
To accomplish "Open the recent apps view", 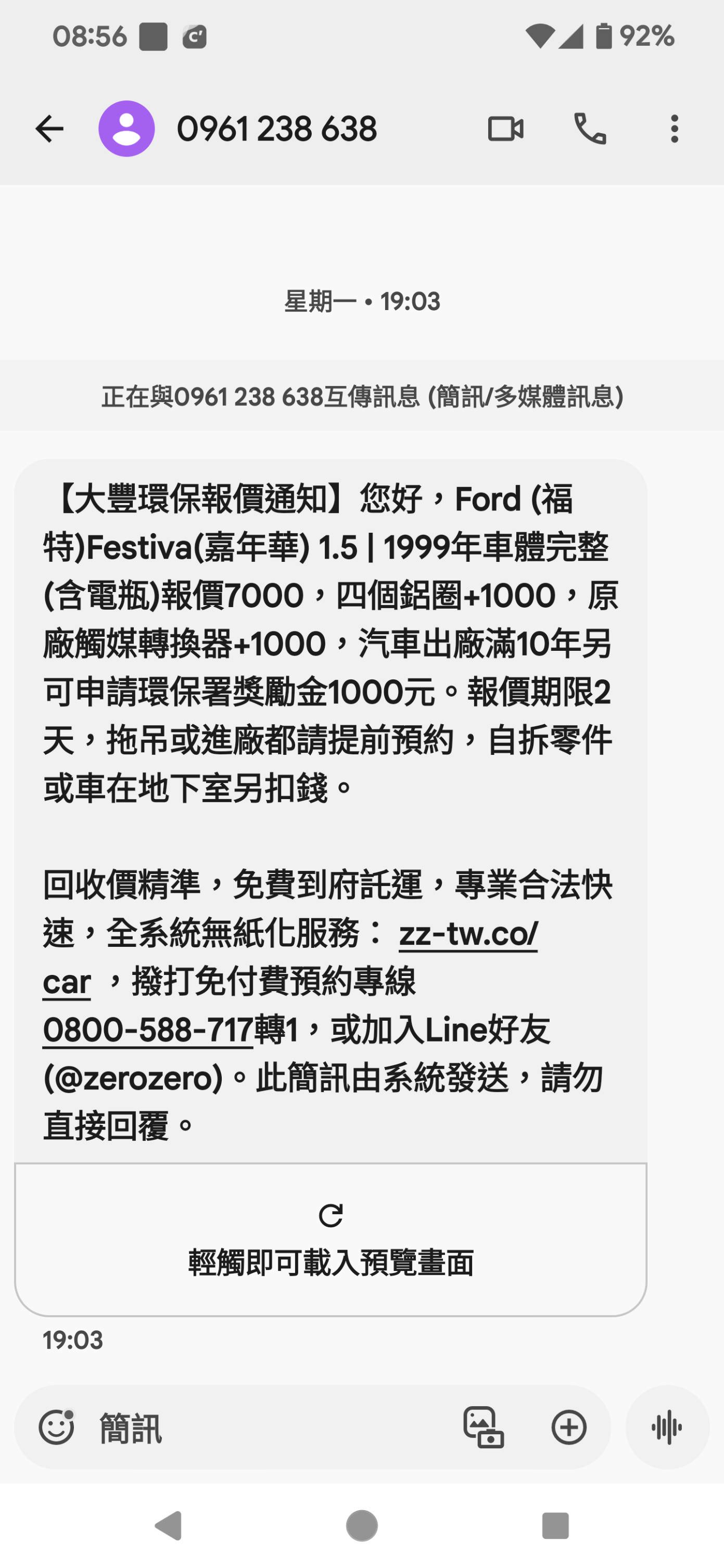I will pos(555,1526).
